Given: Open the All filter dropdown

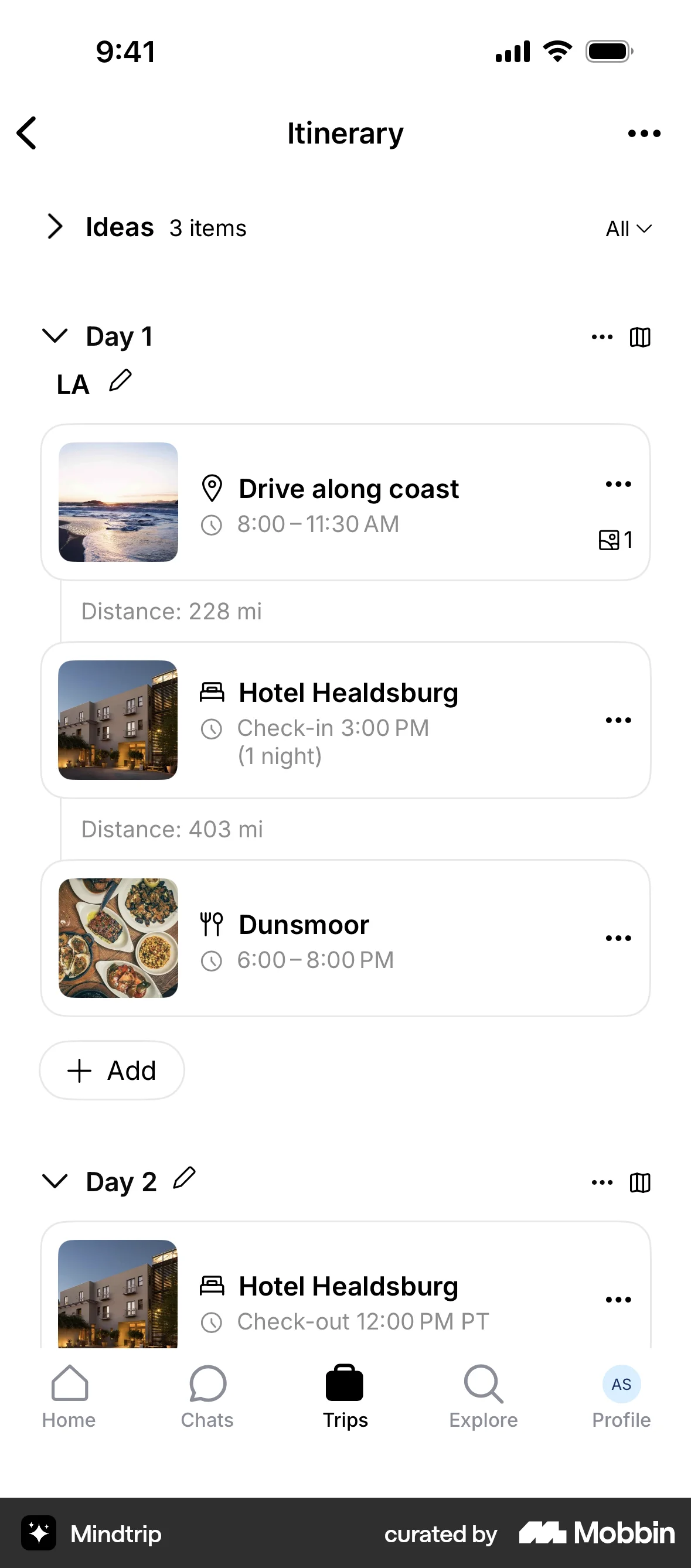Looking at the screenshot, I should click(628, 229).
